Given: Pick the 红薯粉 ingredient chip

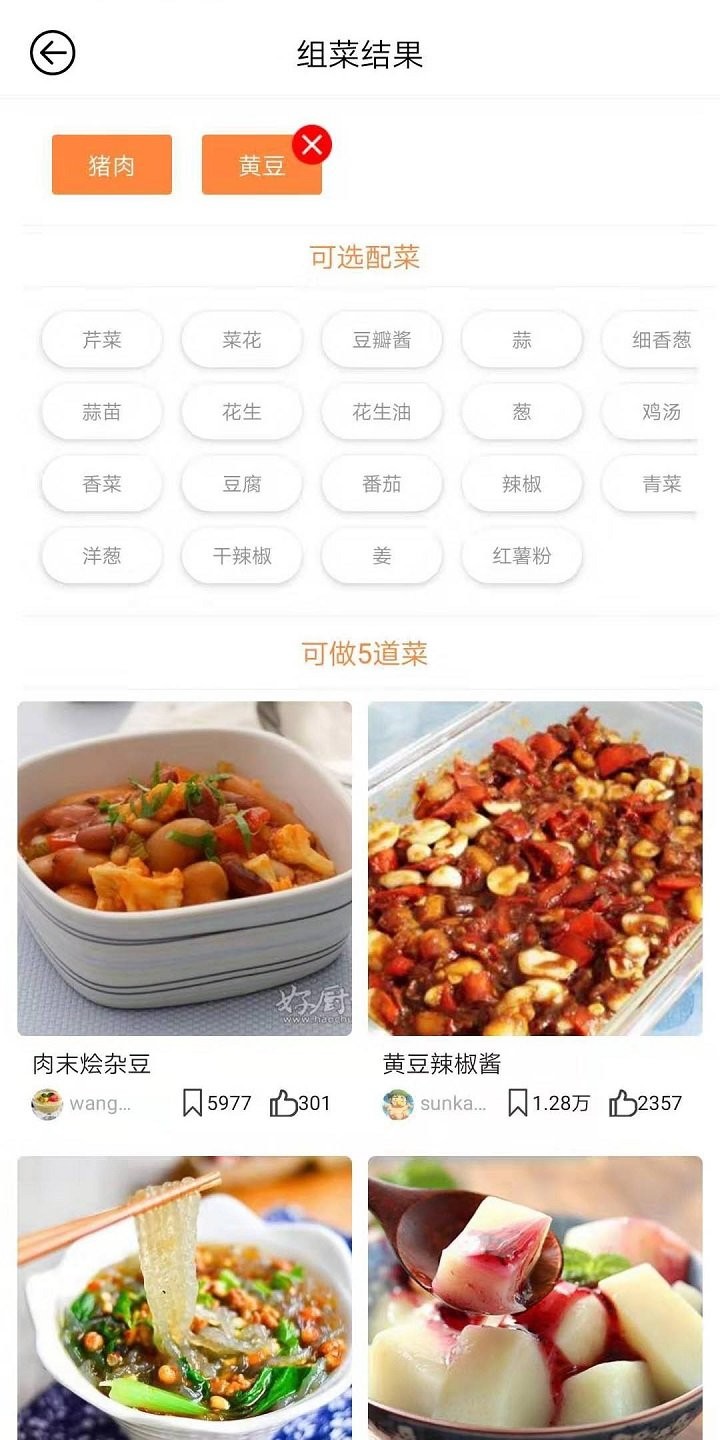Looking at the screenshot, I should coord(520,556).
